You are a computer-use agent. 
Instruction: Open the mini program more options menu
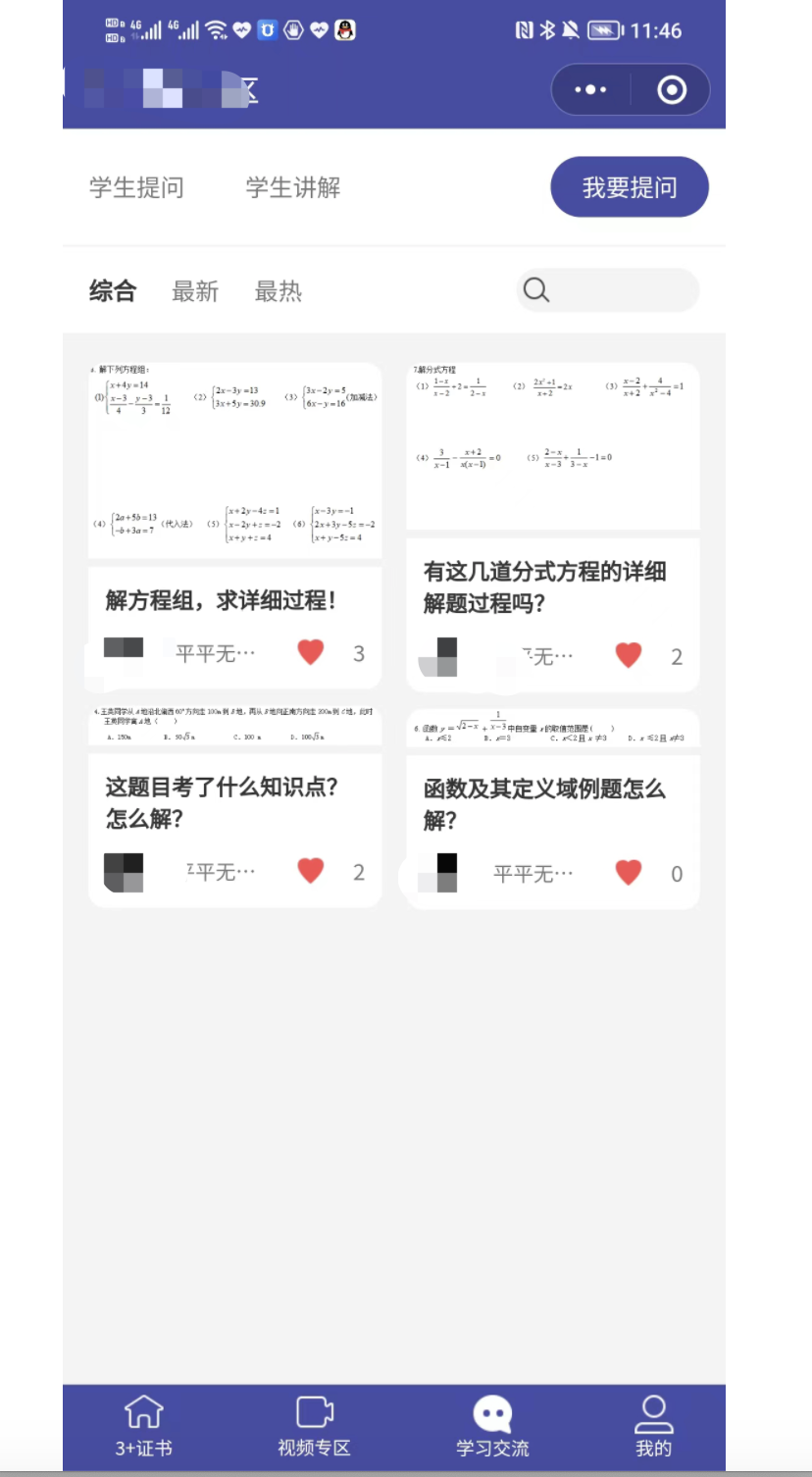[590, 90]
